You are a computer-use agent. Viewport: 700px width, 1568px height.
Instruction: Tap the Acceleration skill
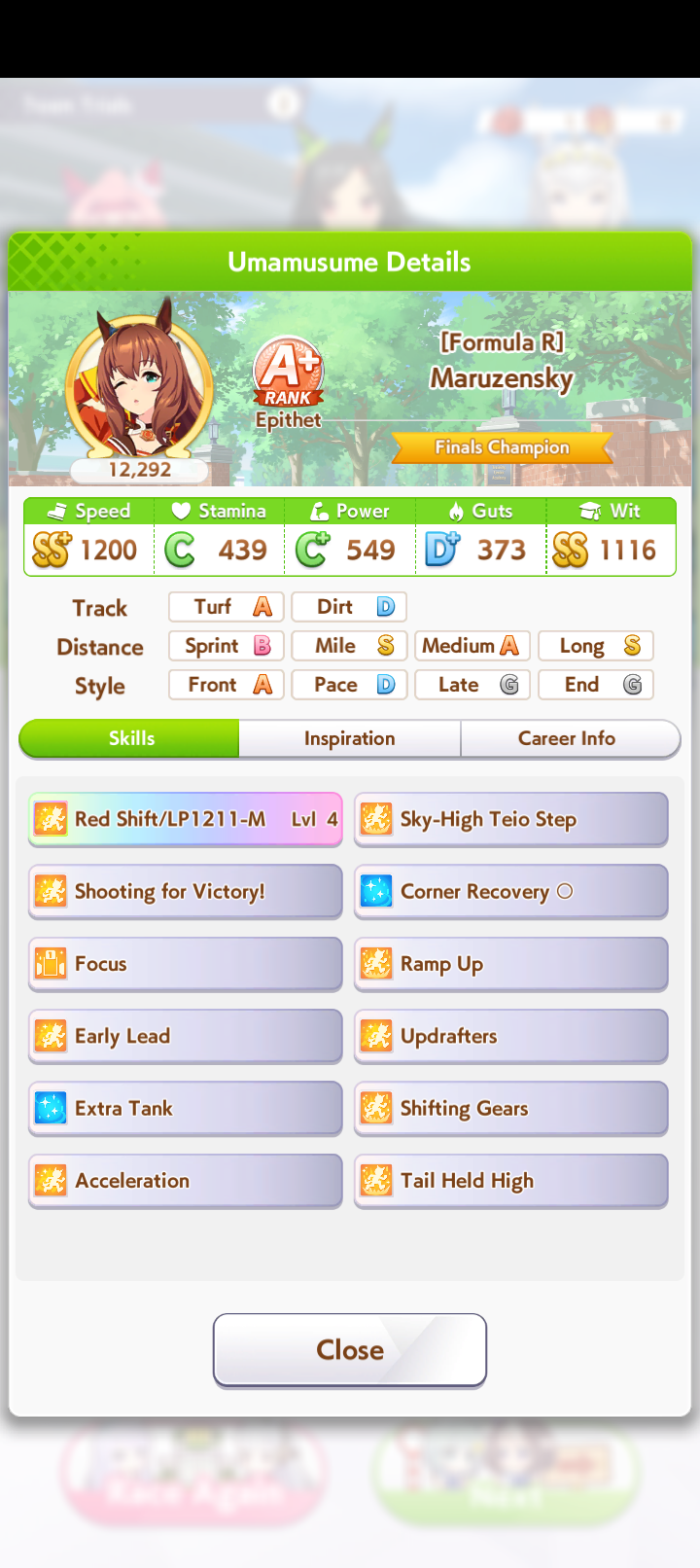point(185,1181)
